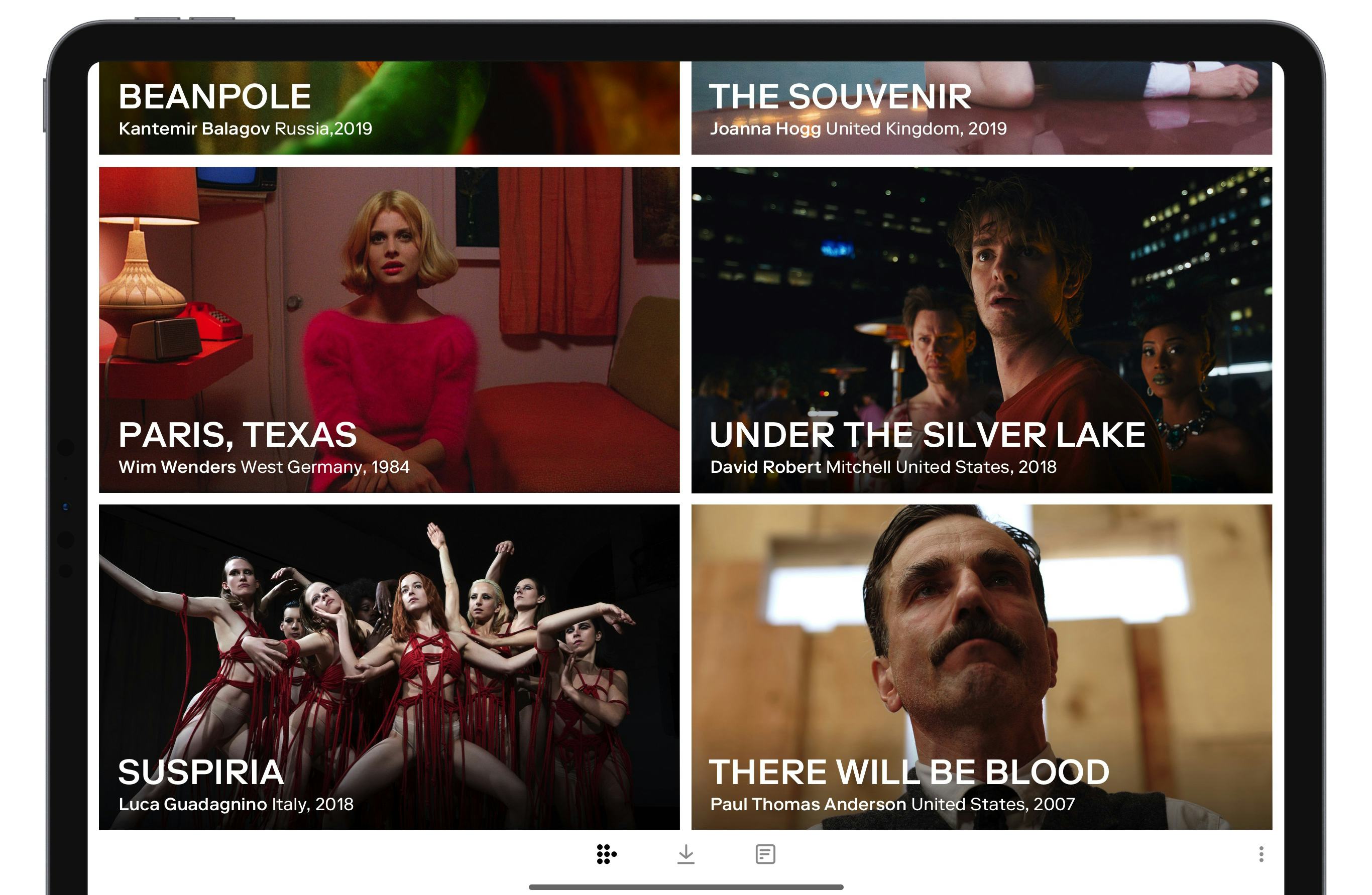
Task: Switch to the notebook articles tab
Action: pos(765,854)
